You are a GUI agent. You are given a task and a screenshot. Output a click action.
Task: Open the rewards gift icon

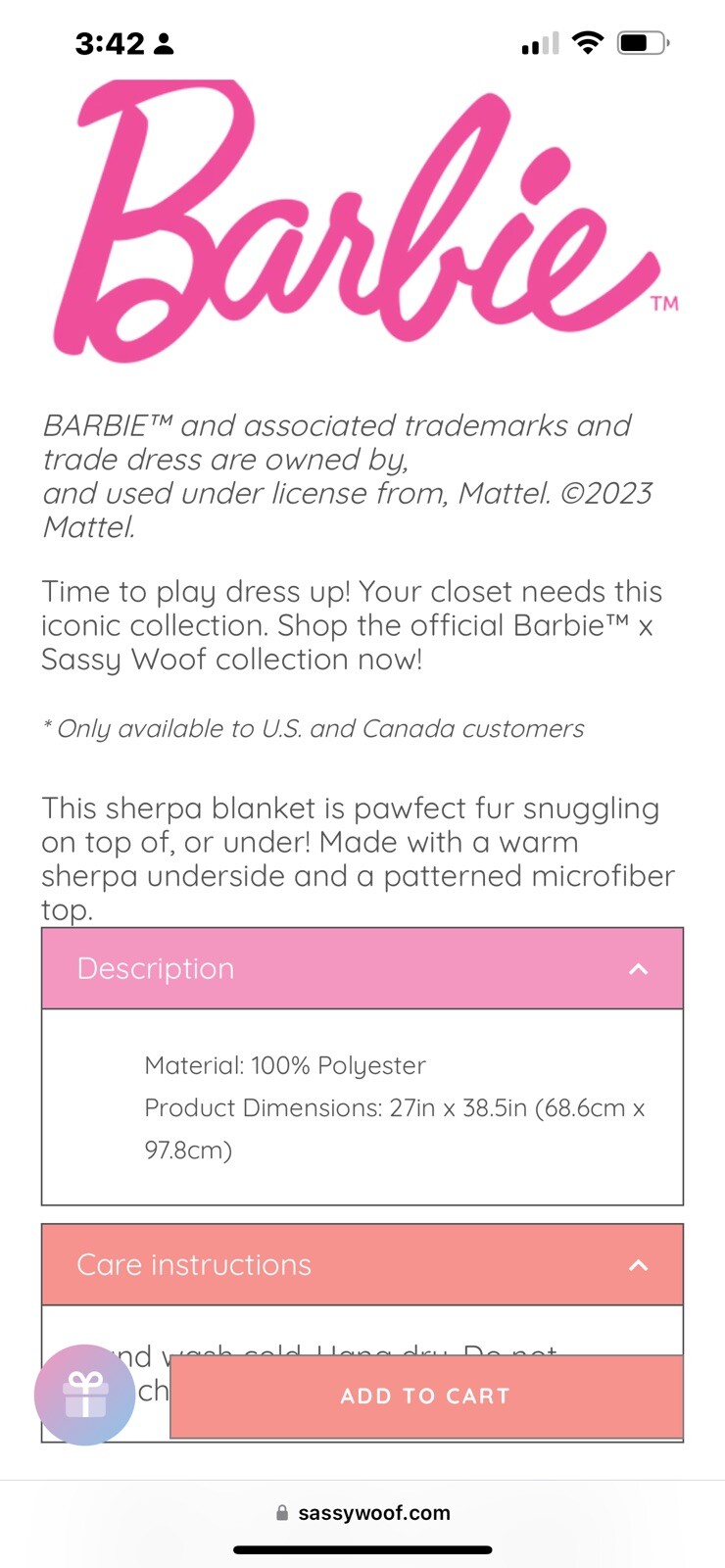(x=85, y=1395)
